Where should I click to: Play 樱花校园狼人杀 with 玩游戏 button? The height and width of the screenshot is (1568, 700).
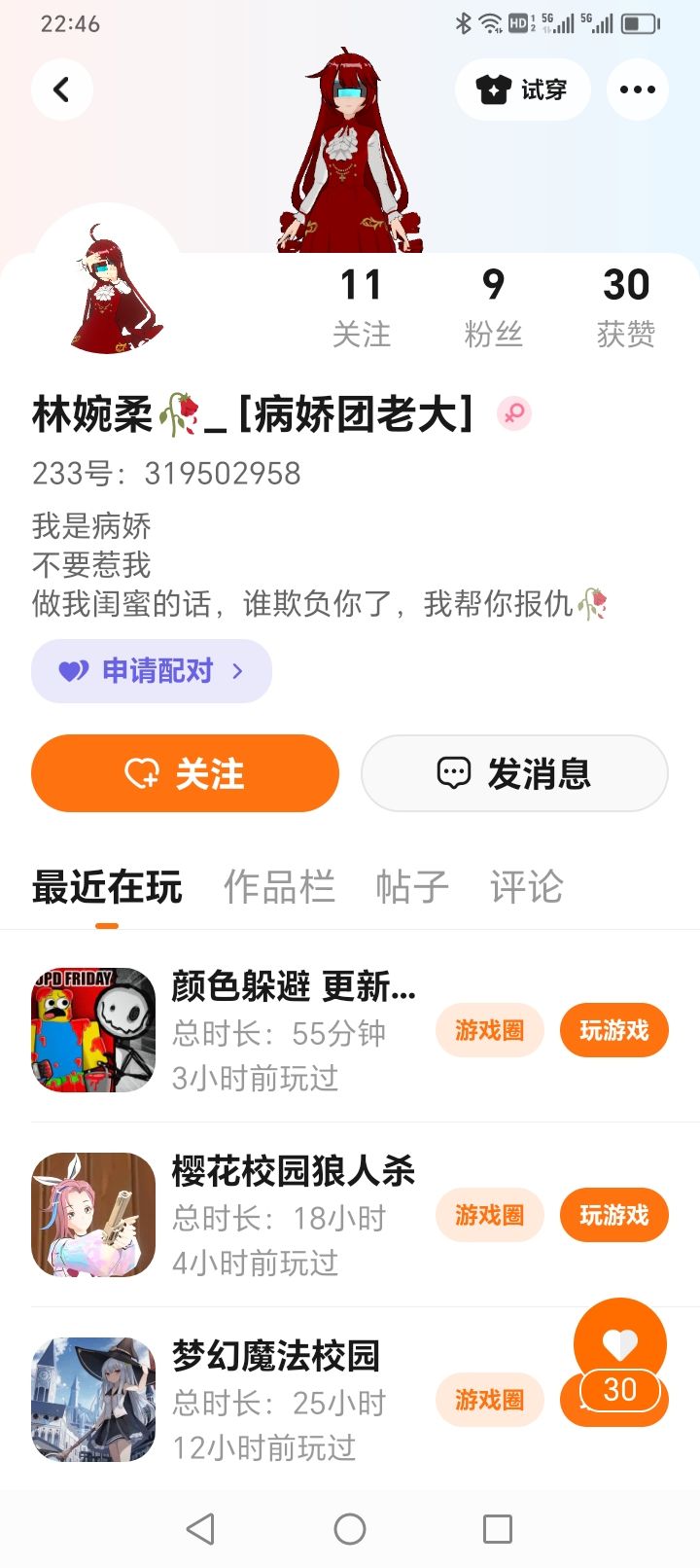(613, 1215)
